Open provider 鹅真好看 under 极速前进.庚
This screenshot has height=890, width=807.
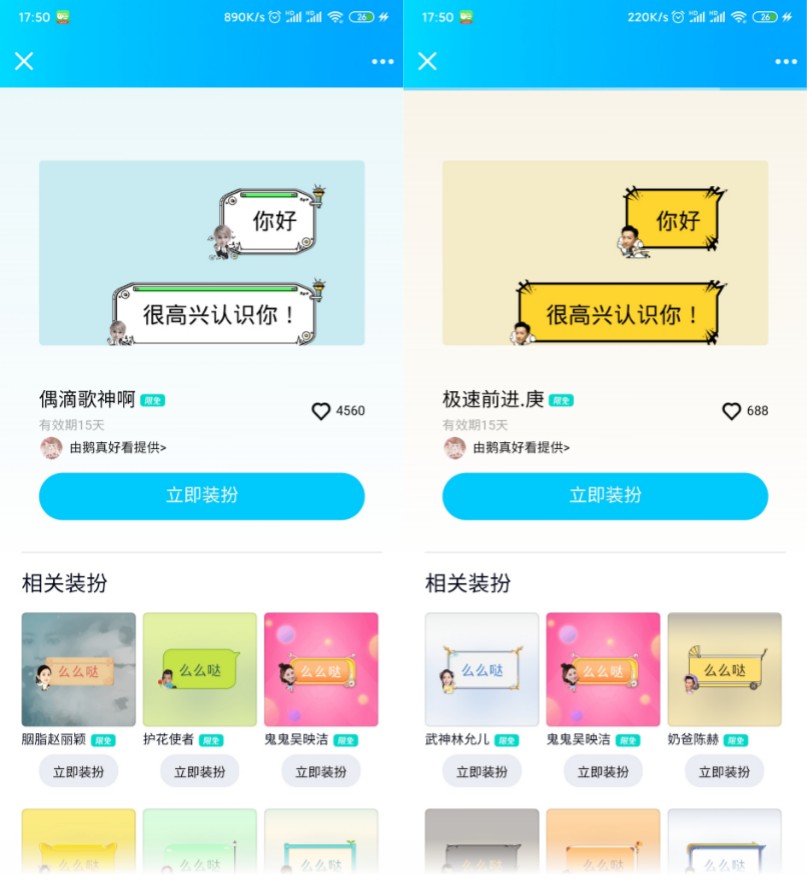[520, 448]
